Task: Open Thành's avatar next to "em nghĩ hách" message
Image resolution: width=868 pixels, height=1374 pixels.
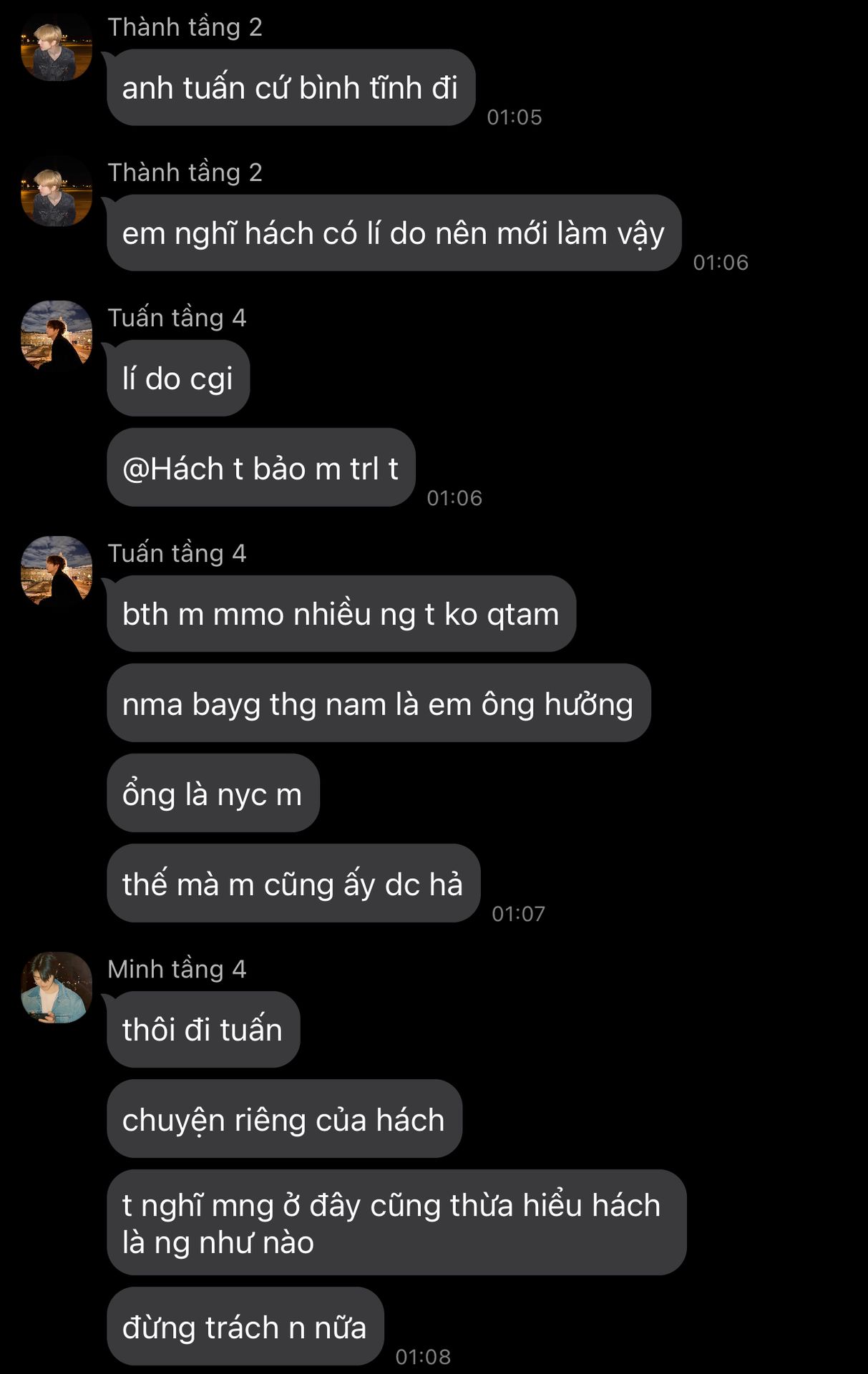Action: 57,192
